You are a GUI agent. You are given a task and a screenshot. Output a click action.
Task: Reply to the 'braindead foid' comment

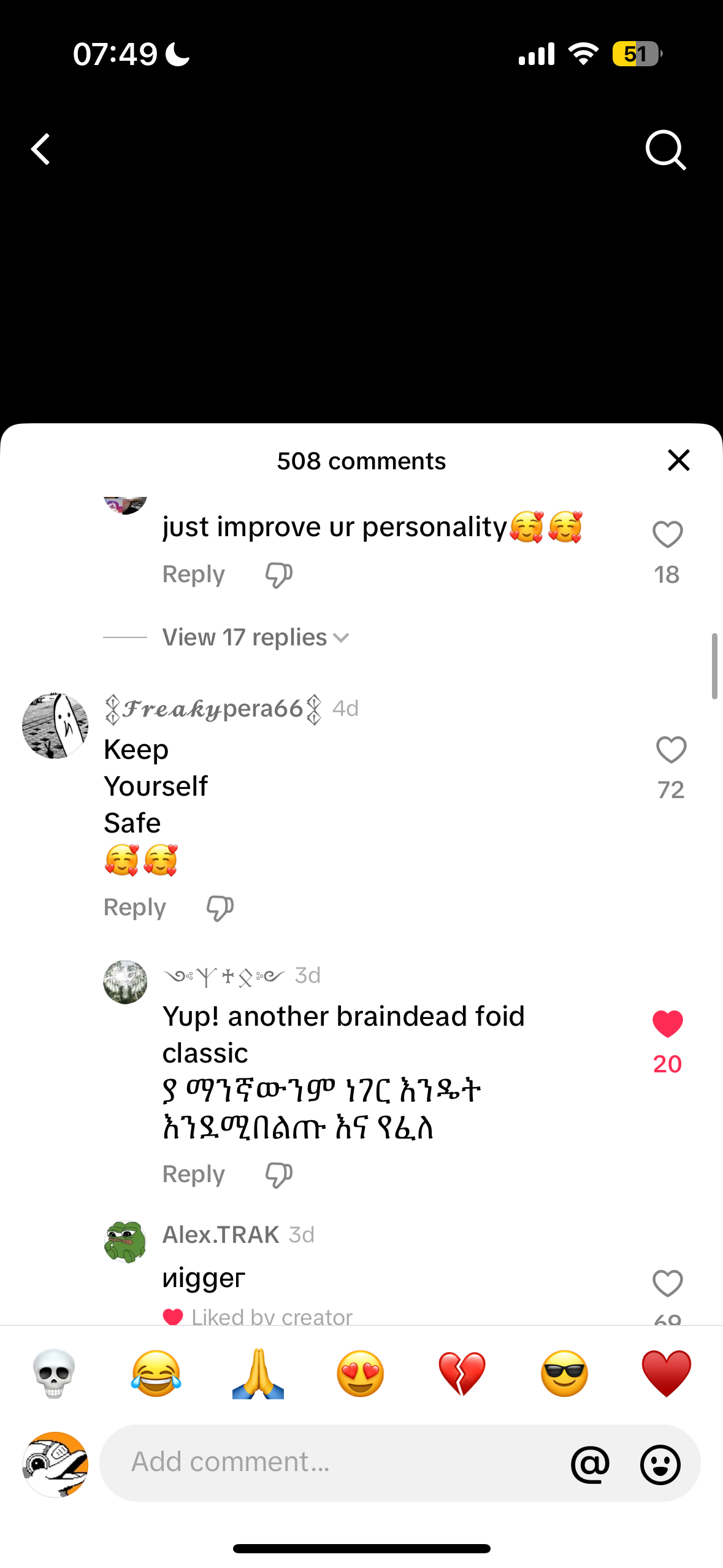click(x=193, y=1175)
